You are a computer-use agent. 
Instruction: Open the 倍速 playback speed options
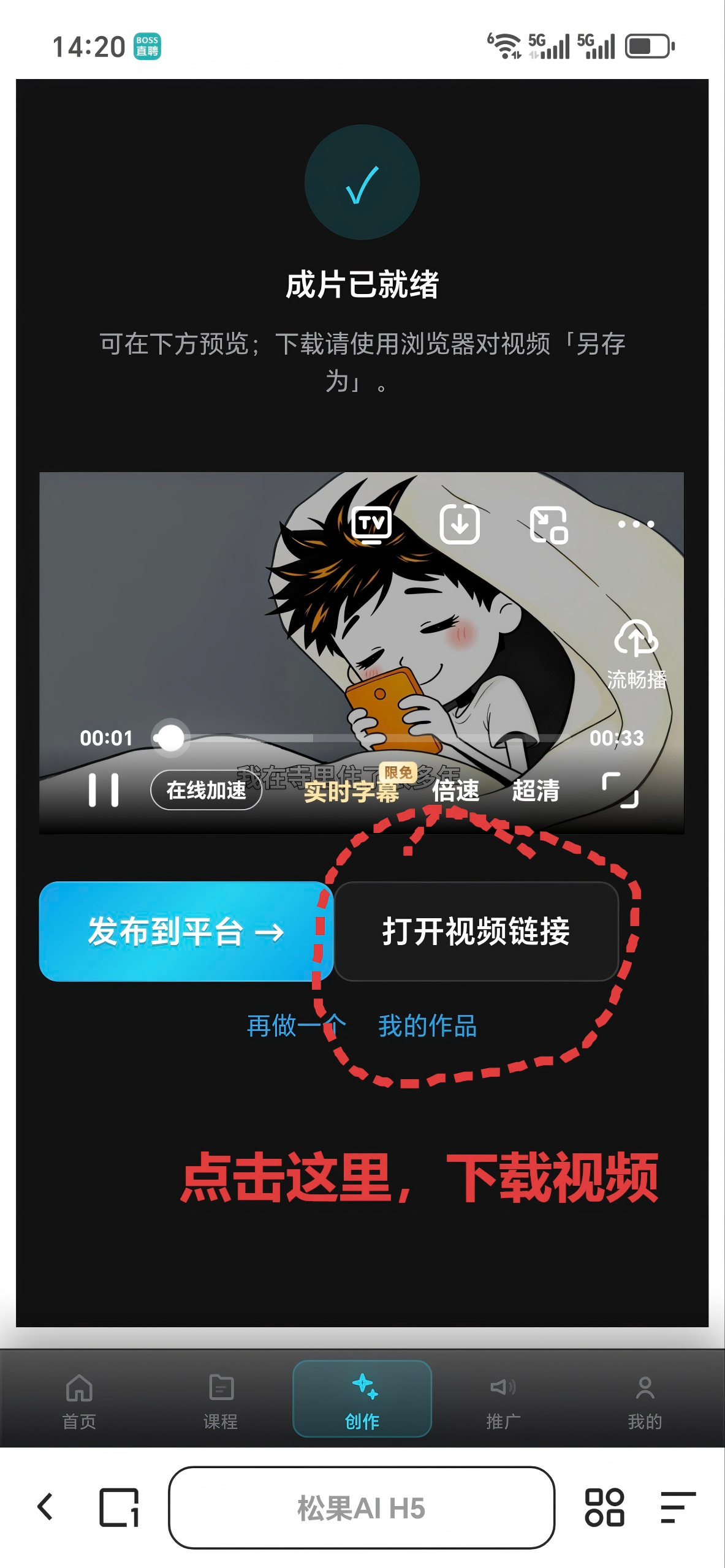coord(455,790)
